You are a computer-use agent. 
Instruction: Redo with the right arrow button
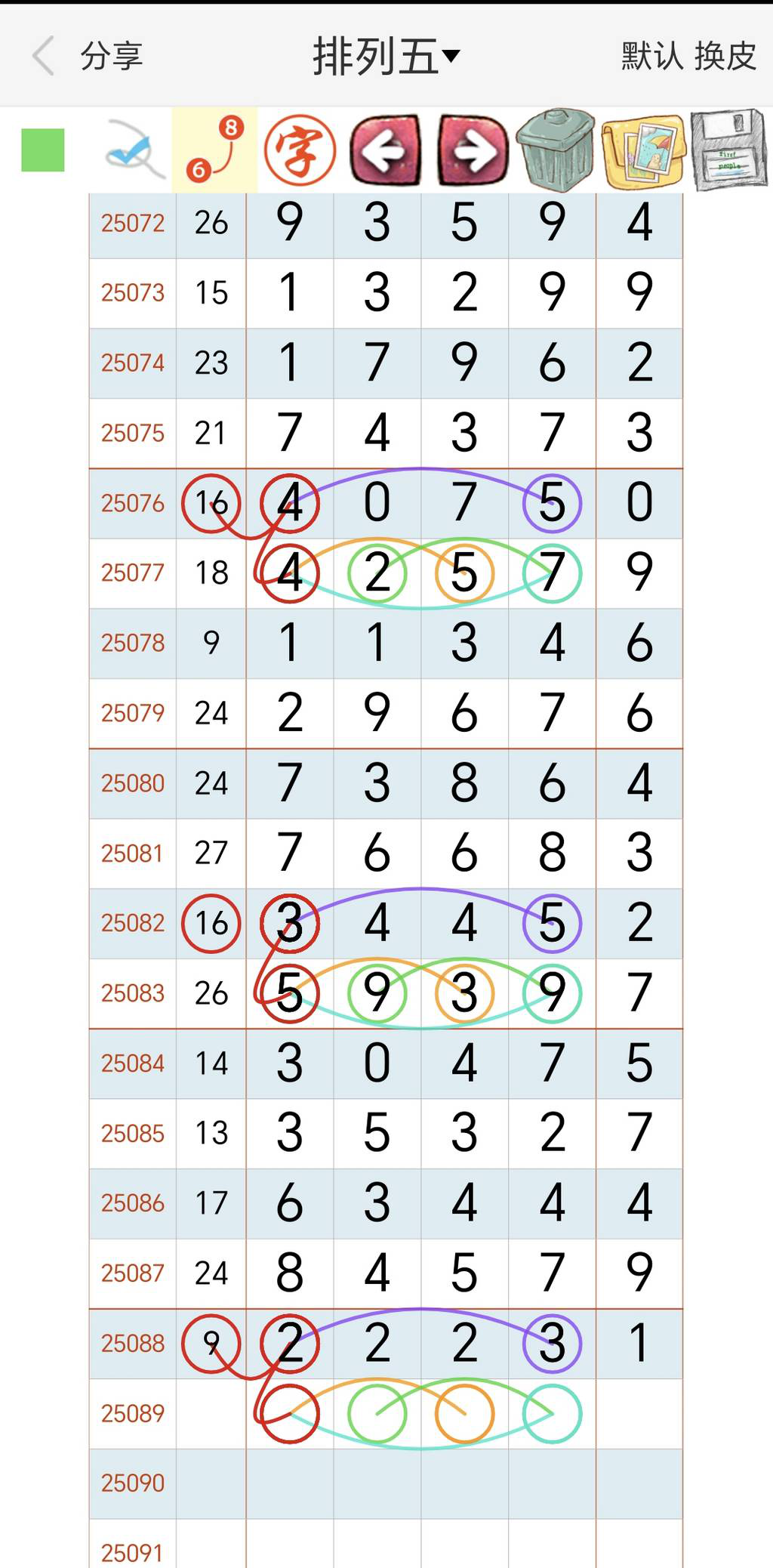click(473, 150)
